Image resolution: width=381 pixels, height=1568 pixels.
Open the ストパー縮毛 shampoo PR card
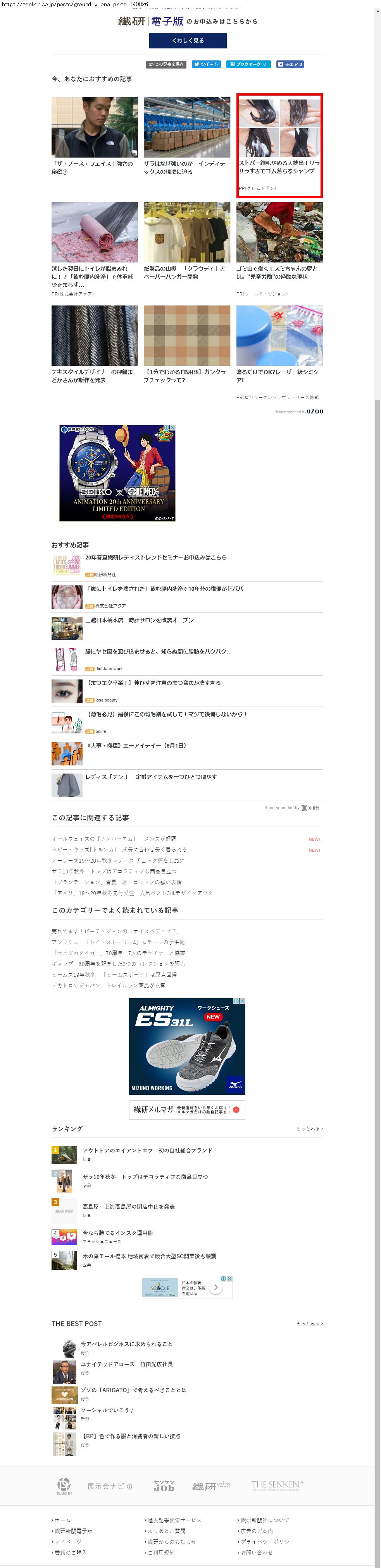pos(279,146)
